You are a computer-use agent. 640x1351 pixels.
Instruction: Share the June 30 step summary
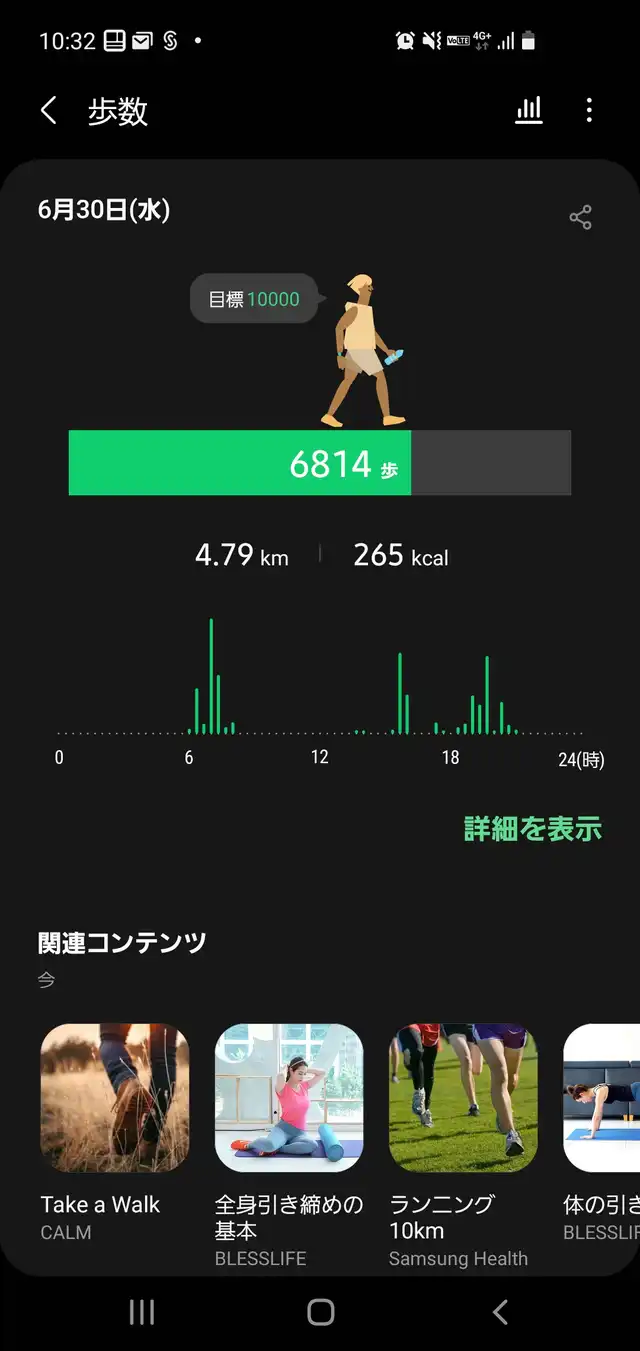pos(580,218)
